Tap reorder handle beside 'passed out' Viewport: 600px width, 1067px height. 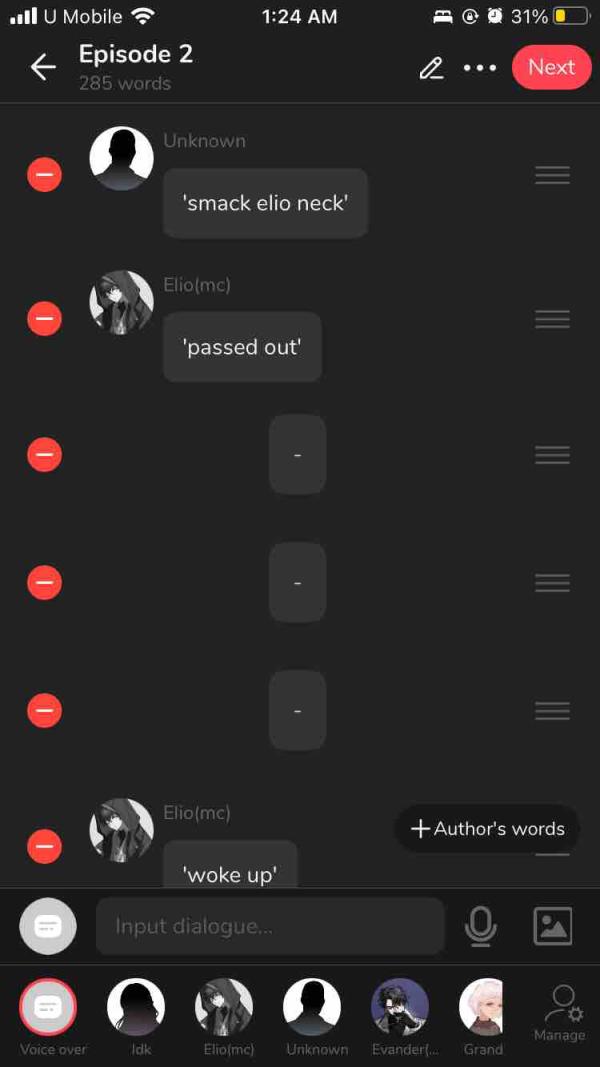pos(552,319)
